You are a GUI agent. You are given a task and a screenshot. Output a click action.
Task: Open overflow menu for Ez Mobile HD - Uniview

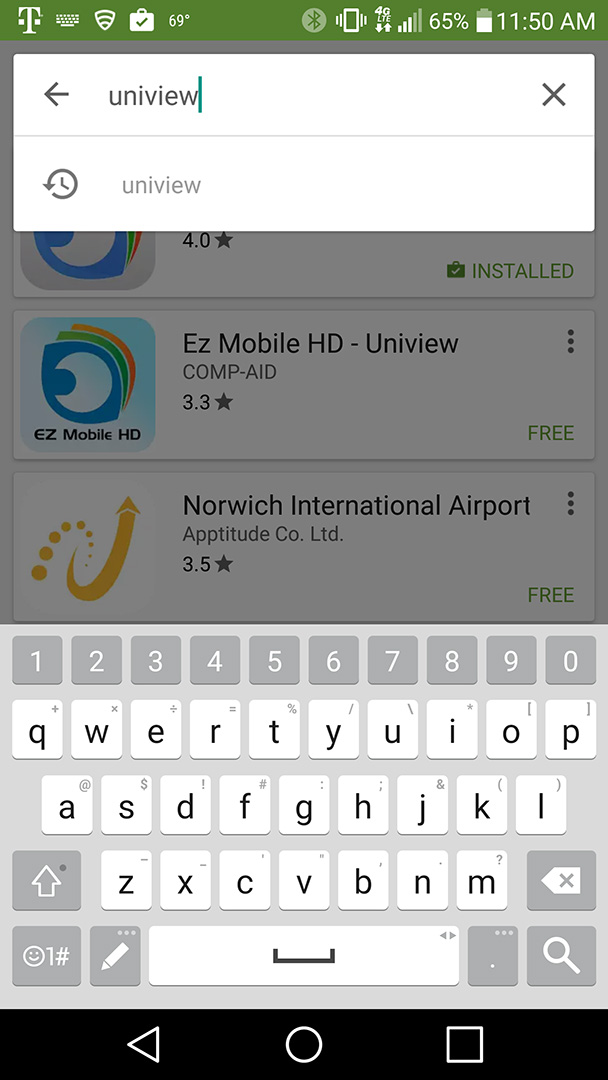[570, 341]
